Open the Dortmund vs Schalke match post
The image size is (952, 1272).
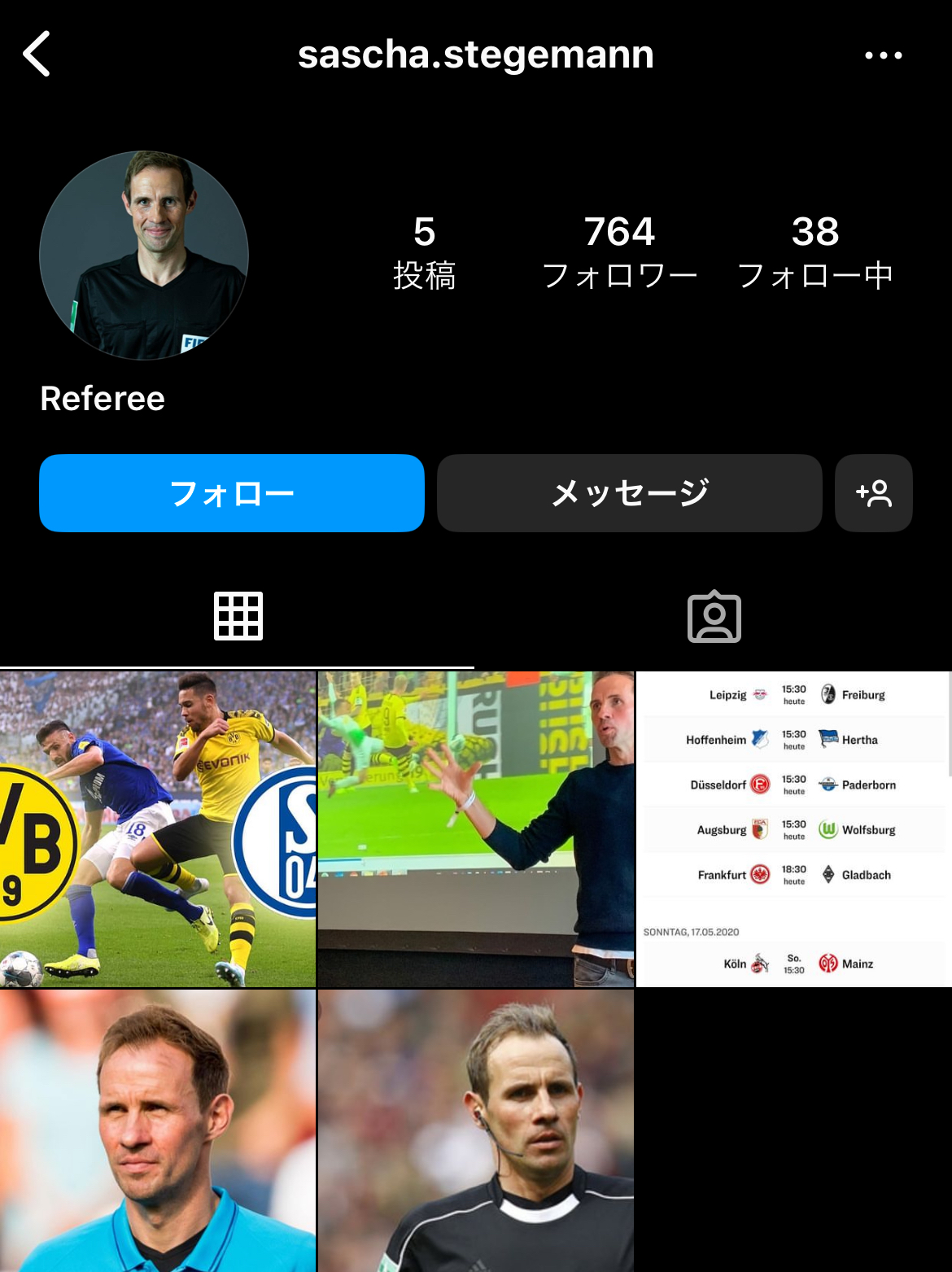click(x=158, y=828)
